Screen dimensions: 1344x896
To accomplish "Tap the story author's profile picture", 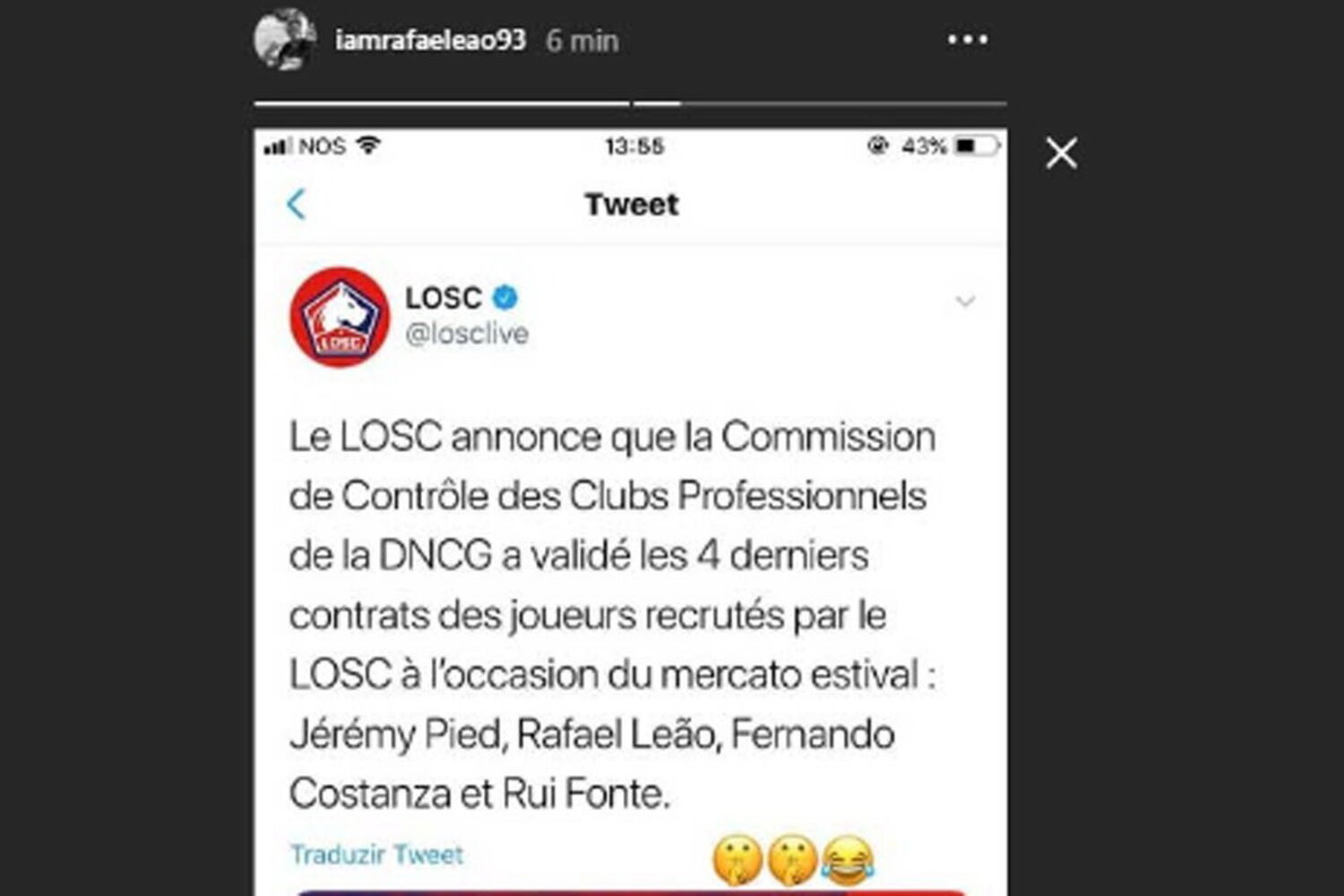I will click(284, 39).
